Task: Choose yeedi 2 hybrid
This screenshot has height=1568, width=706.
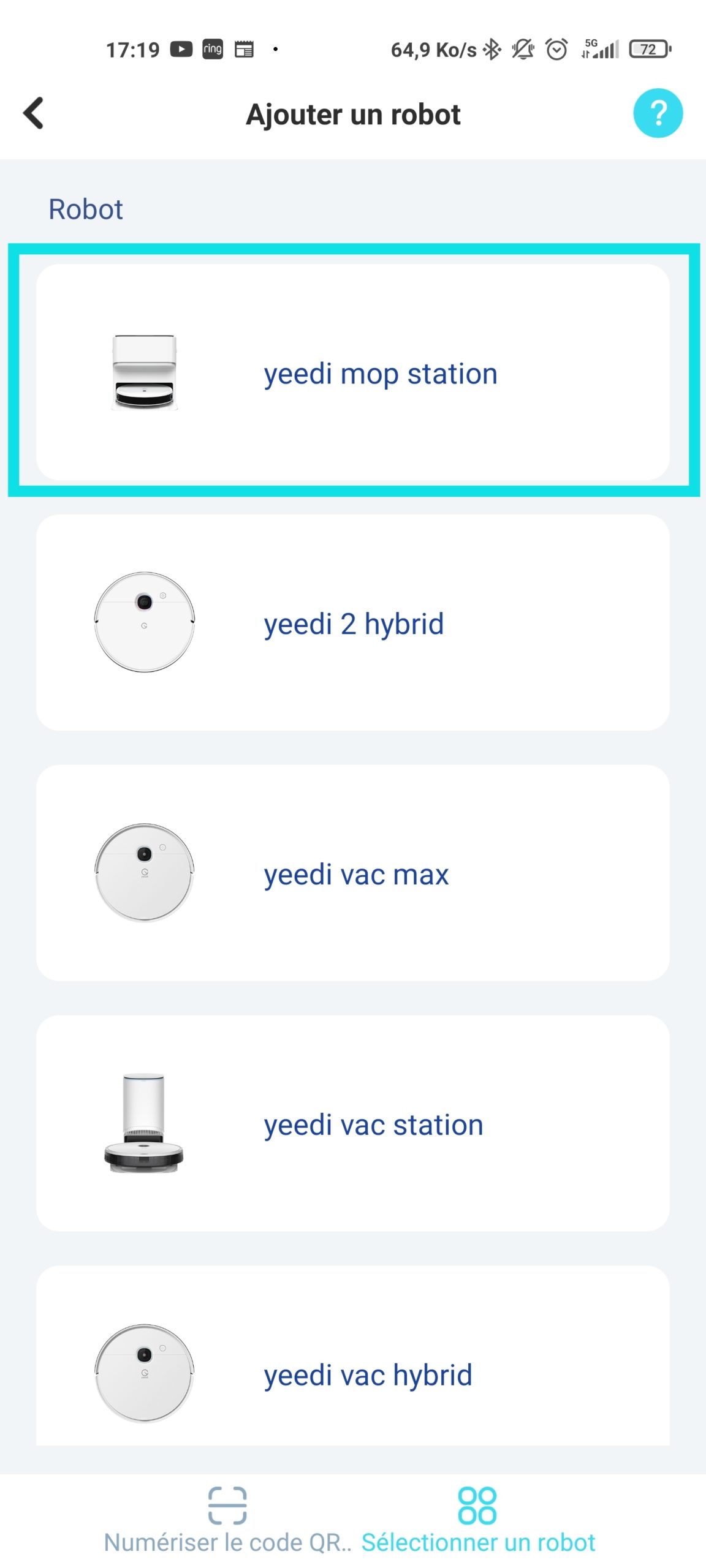Action: click(x=352, y=622)
